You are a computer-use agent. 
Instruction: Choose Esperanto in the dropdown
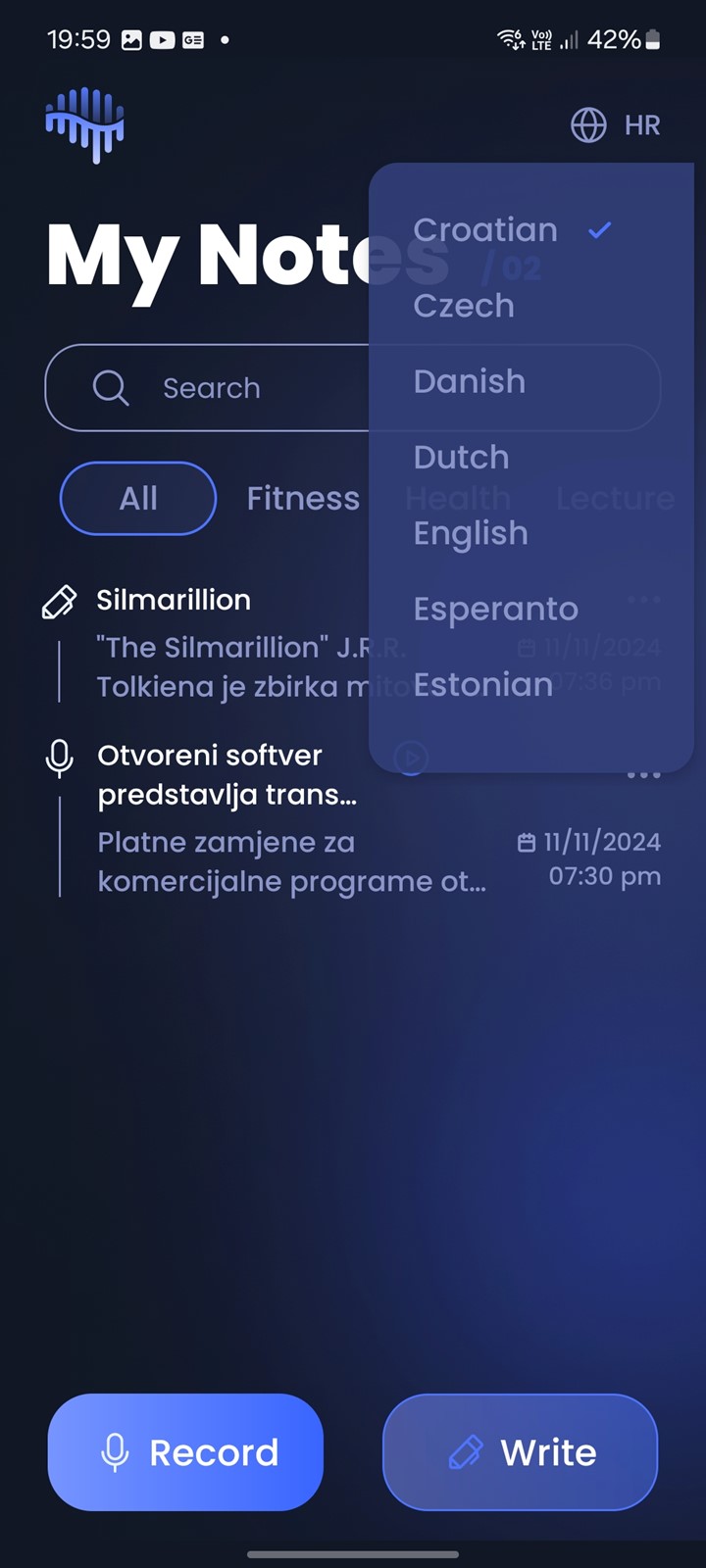496,609
